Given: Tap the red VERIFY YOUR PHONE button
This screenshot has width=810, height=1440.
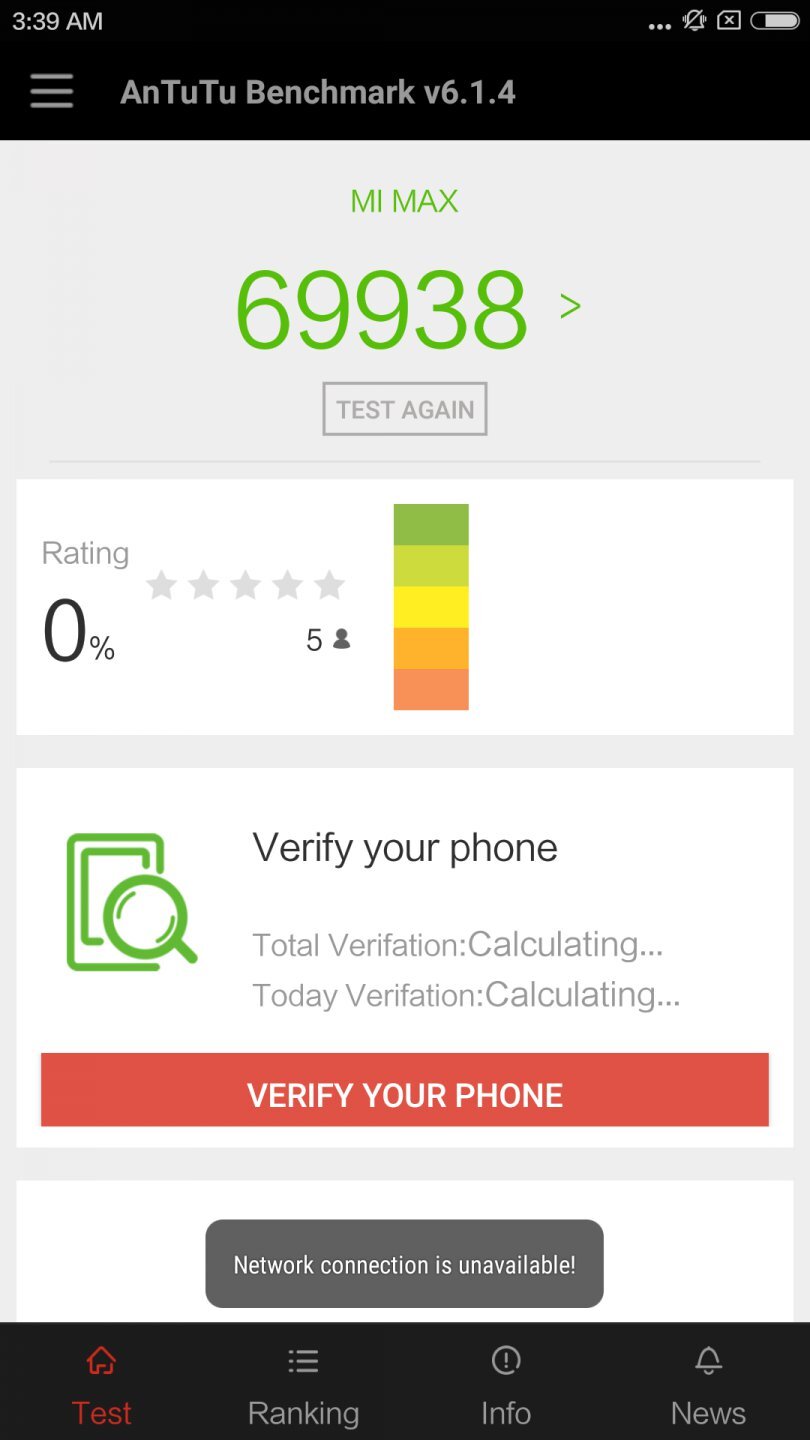Looking at the screenshot, I should pos(405,1094).
